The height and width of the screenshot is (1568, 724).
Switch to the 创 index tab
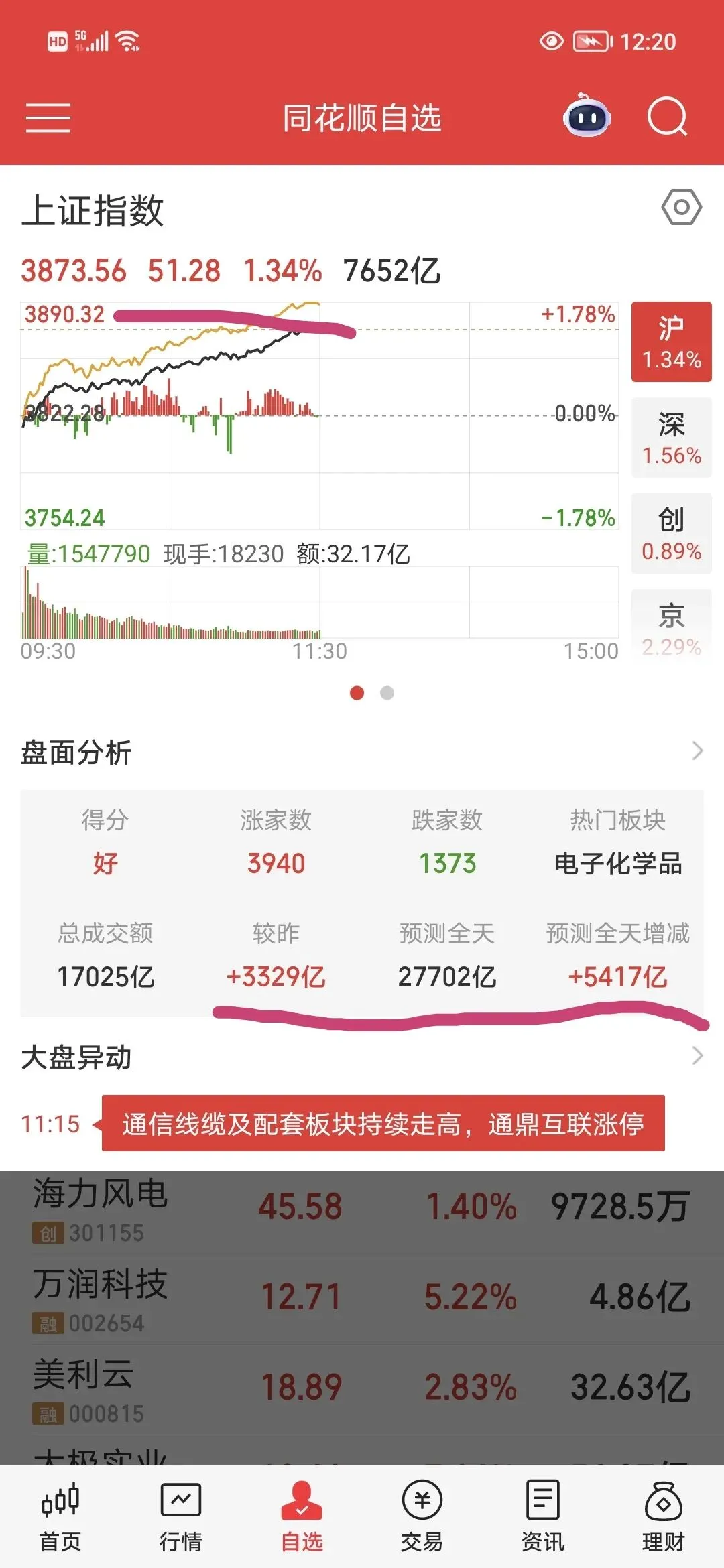[671, 533]
